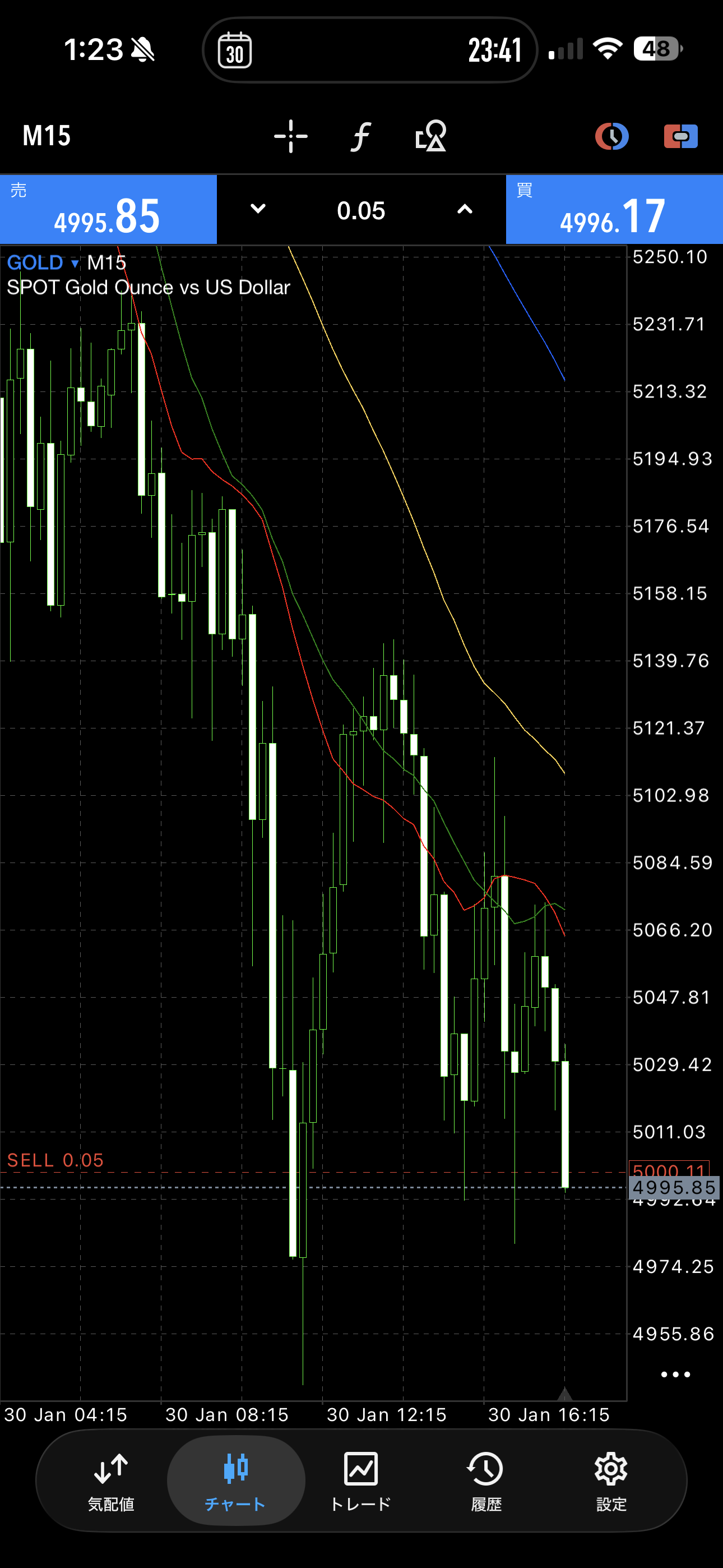The height and width of the screenshot is (1568, 723).
Task: Switch to the 気配値 quotes tab
Action: pos(111,1481)
